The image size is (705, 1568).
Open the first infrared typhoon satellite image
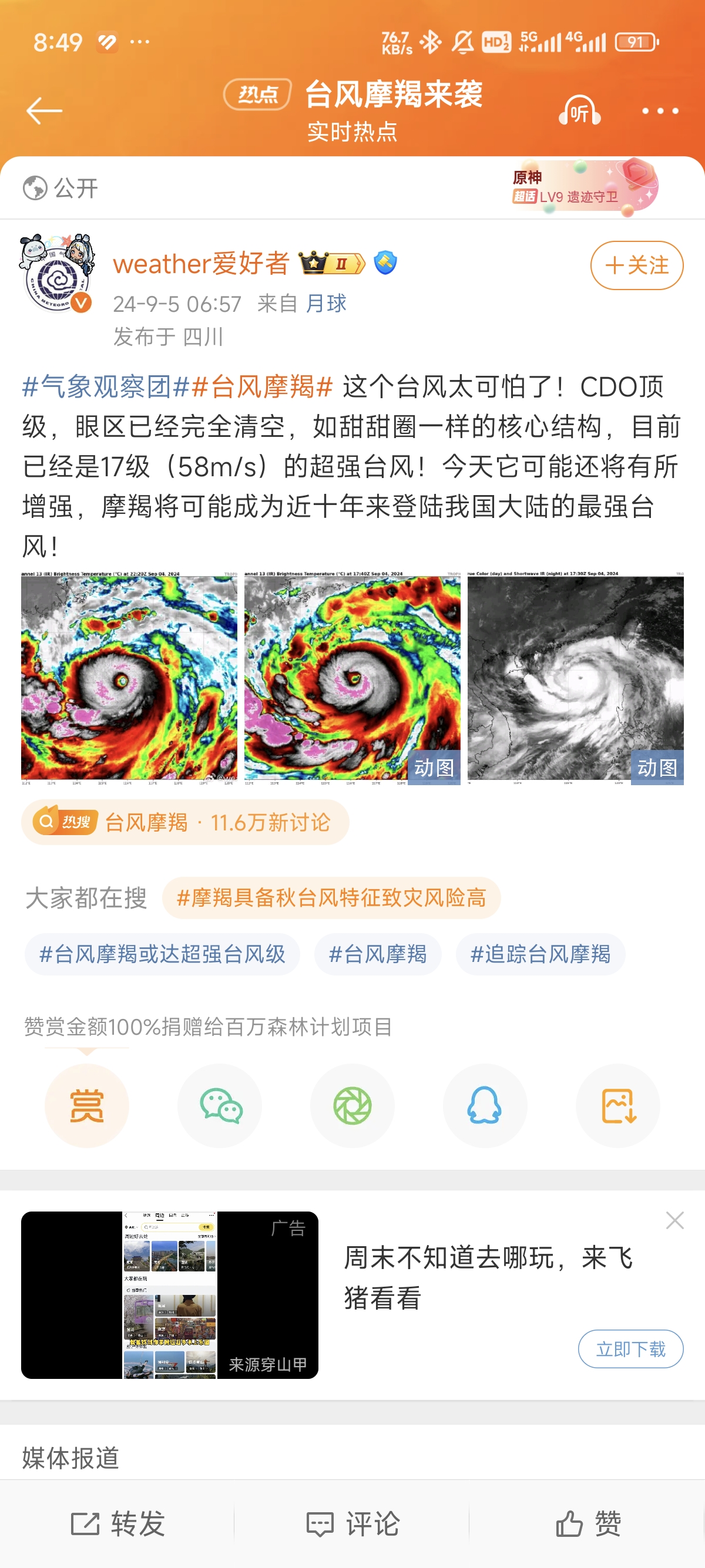pyautogui.click(x=129, y=678)
